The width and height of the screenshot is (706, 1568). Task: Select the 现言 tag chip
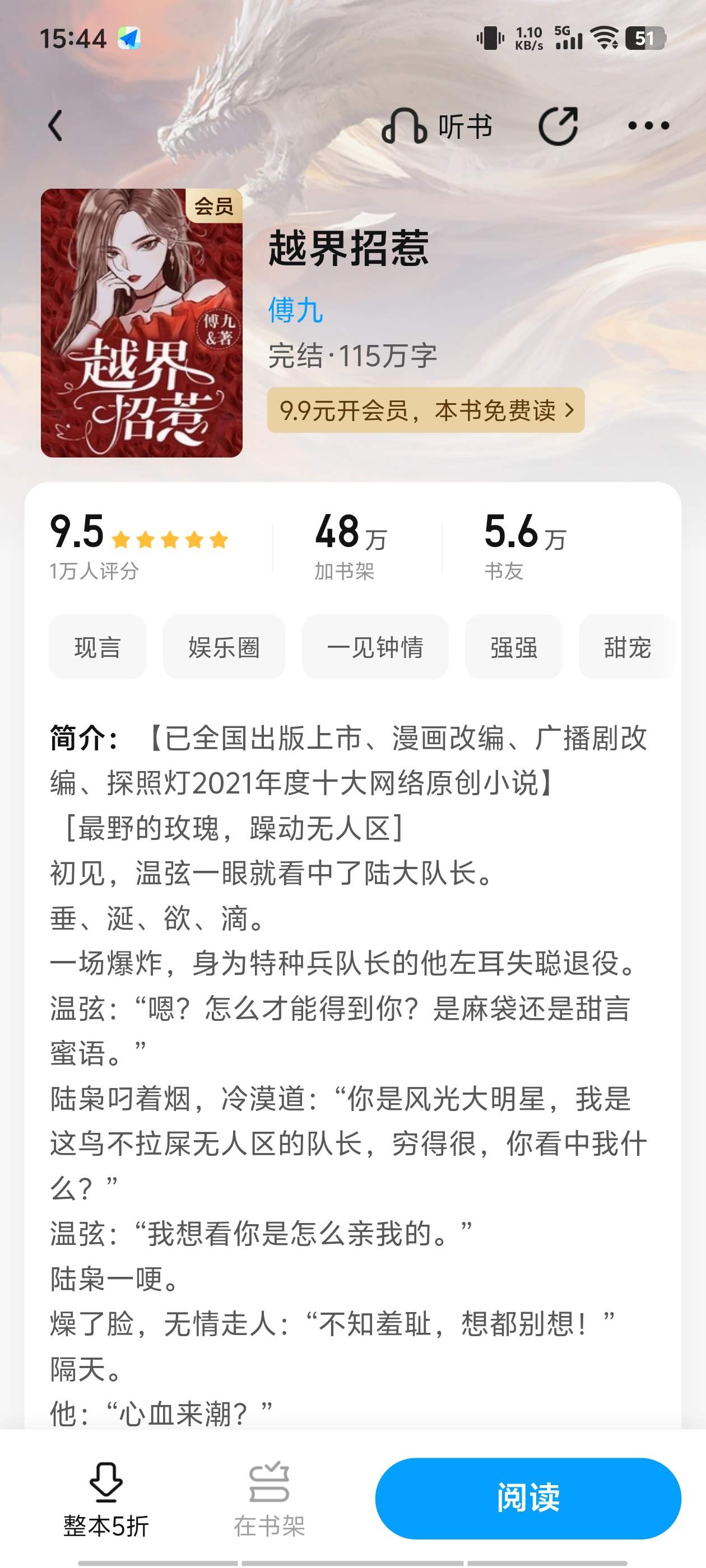(x=97, y=647)
